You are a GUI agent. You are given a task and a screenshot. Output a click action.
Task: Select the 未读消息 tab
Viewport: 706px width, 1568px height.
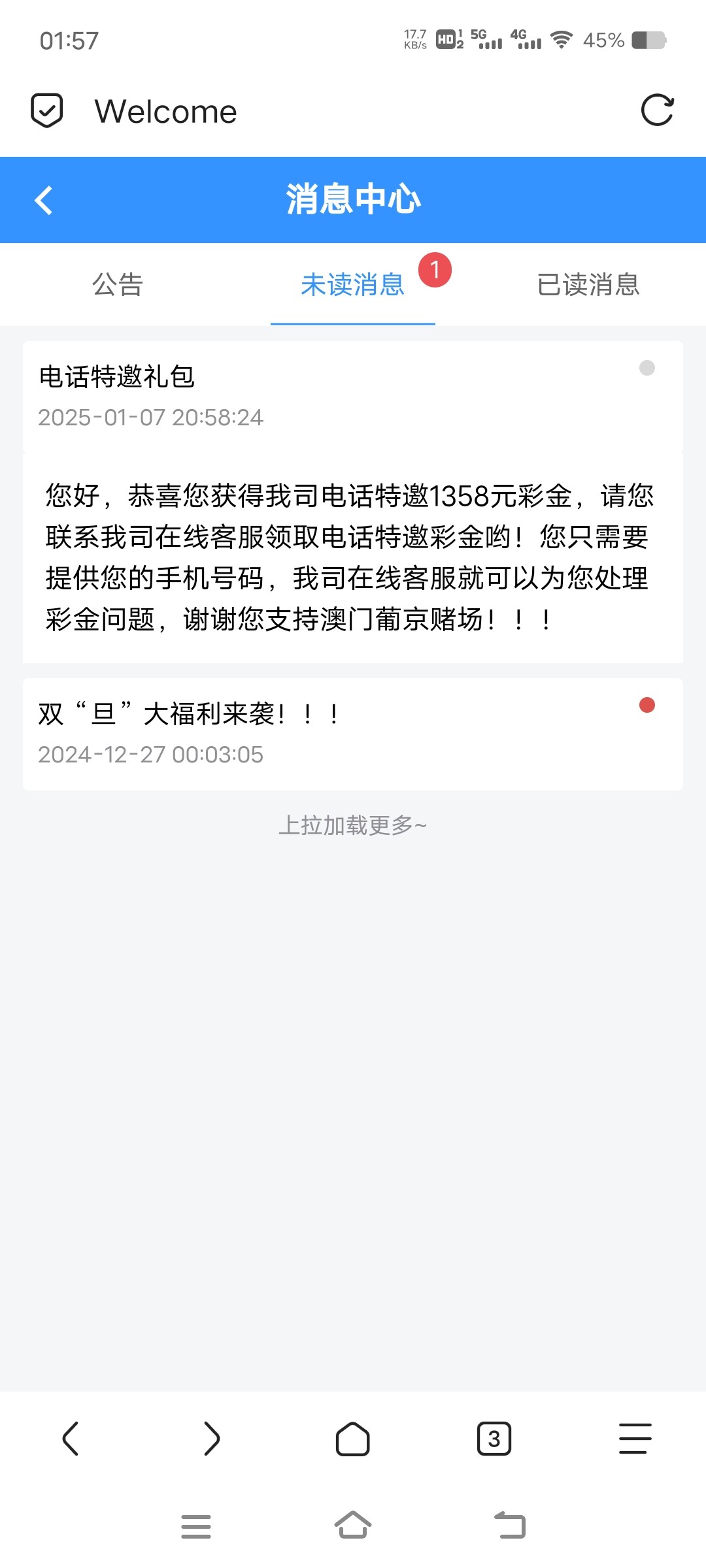click(353, 285)
